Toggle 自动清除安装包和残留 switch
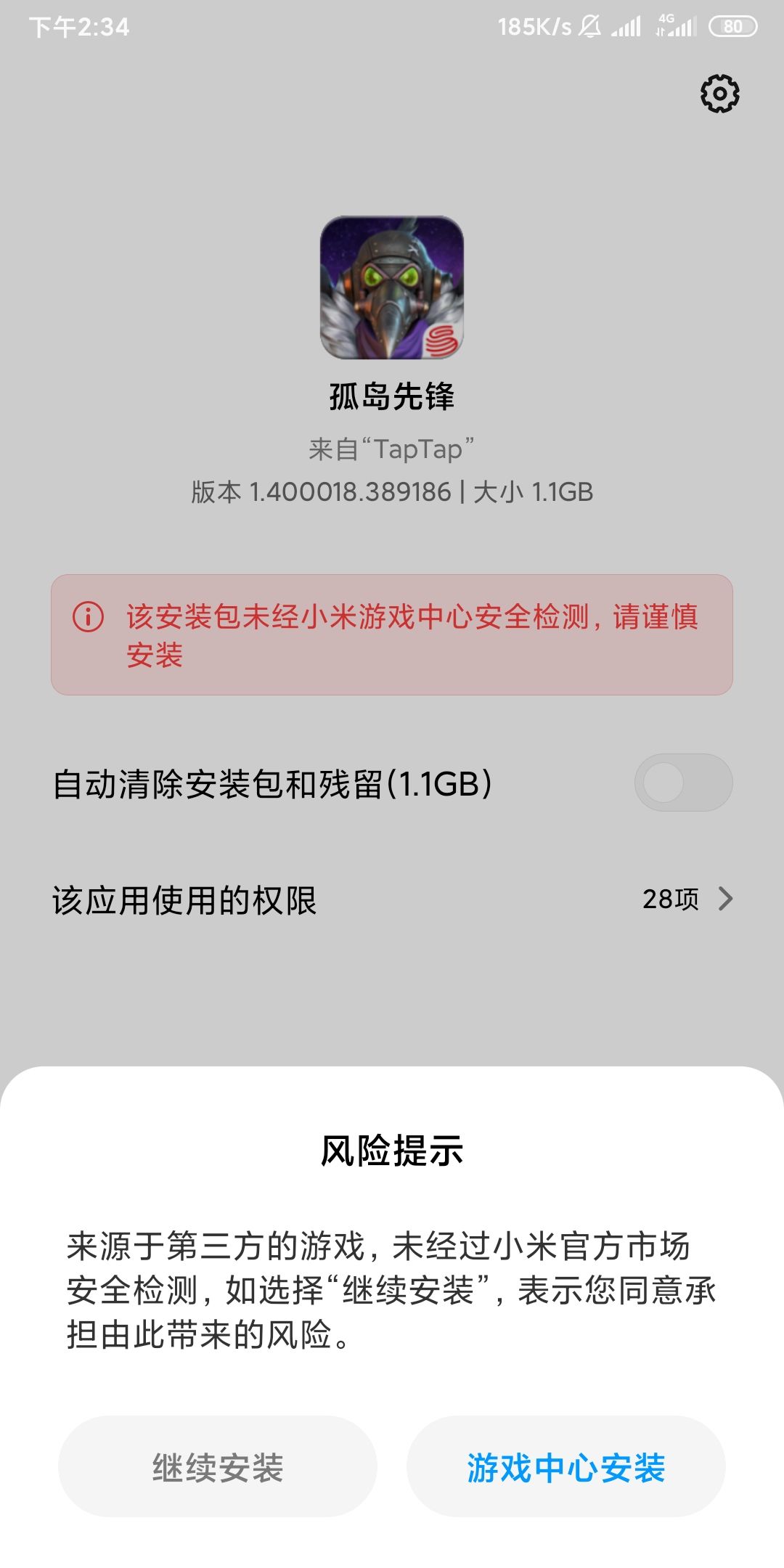Viewport: 784px width, 1568px height. [683, 783]
